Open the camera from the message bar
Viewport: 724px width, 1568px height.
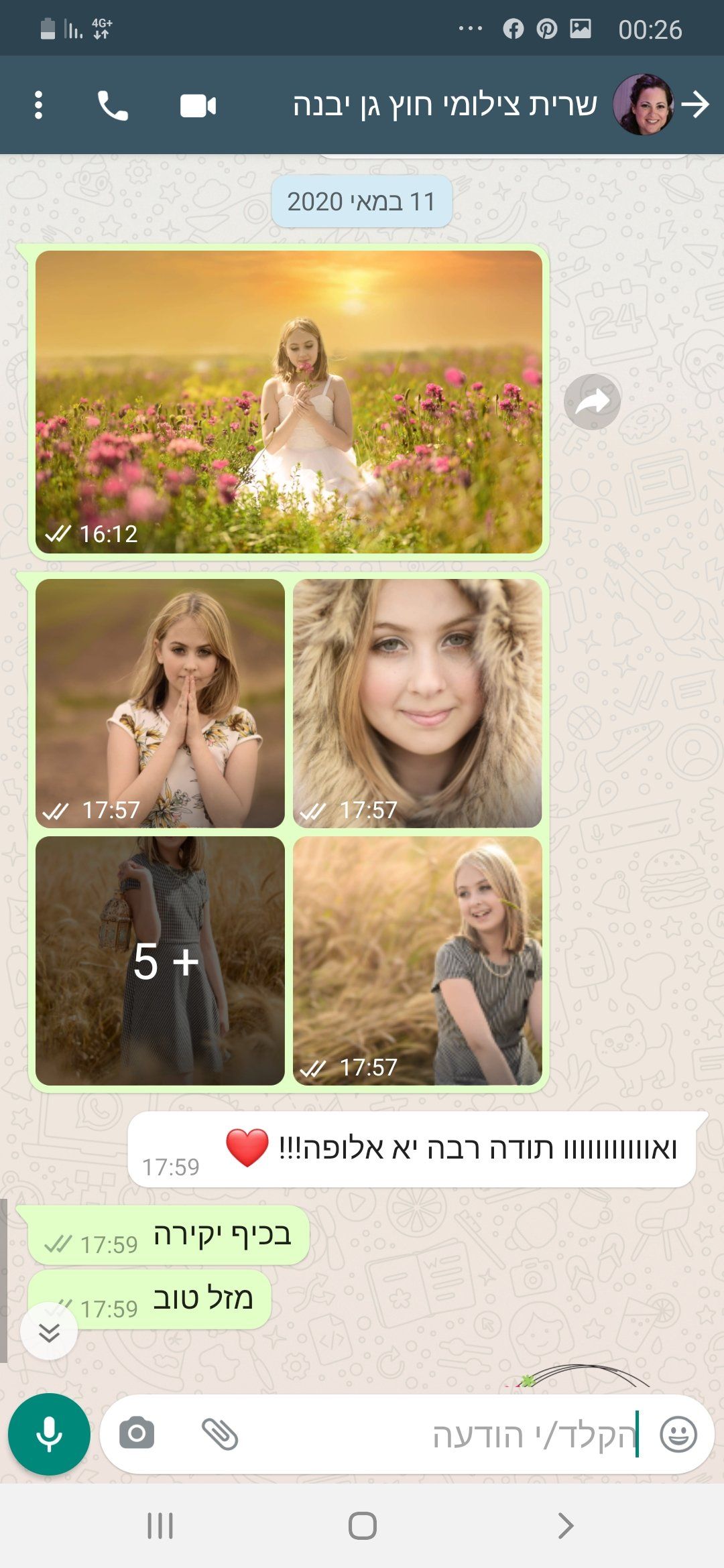point(137,1434)
